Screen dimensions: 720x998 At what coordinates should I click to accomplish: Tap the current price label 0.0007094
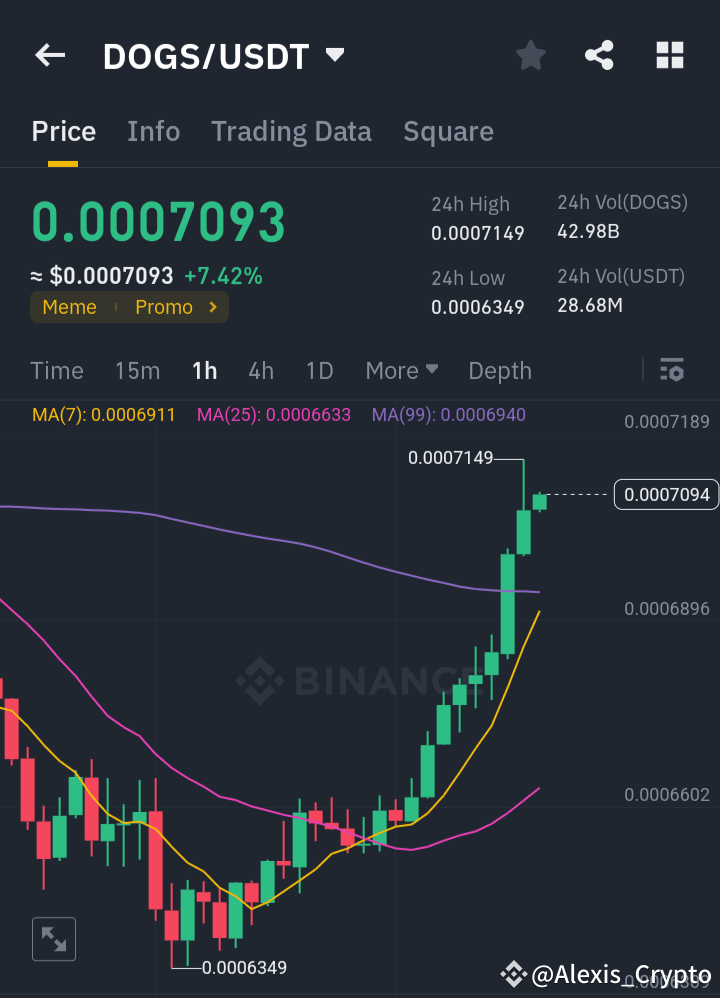pyautogui.click(x=665, y=494)
